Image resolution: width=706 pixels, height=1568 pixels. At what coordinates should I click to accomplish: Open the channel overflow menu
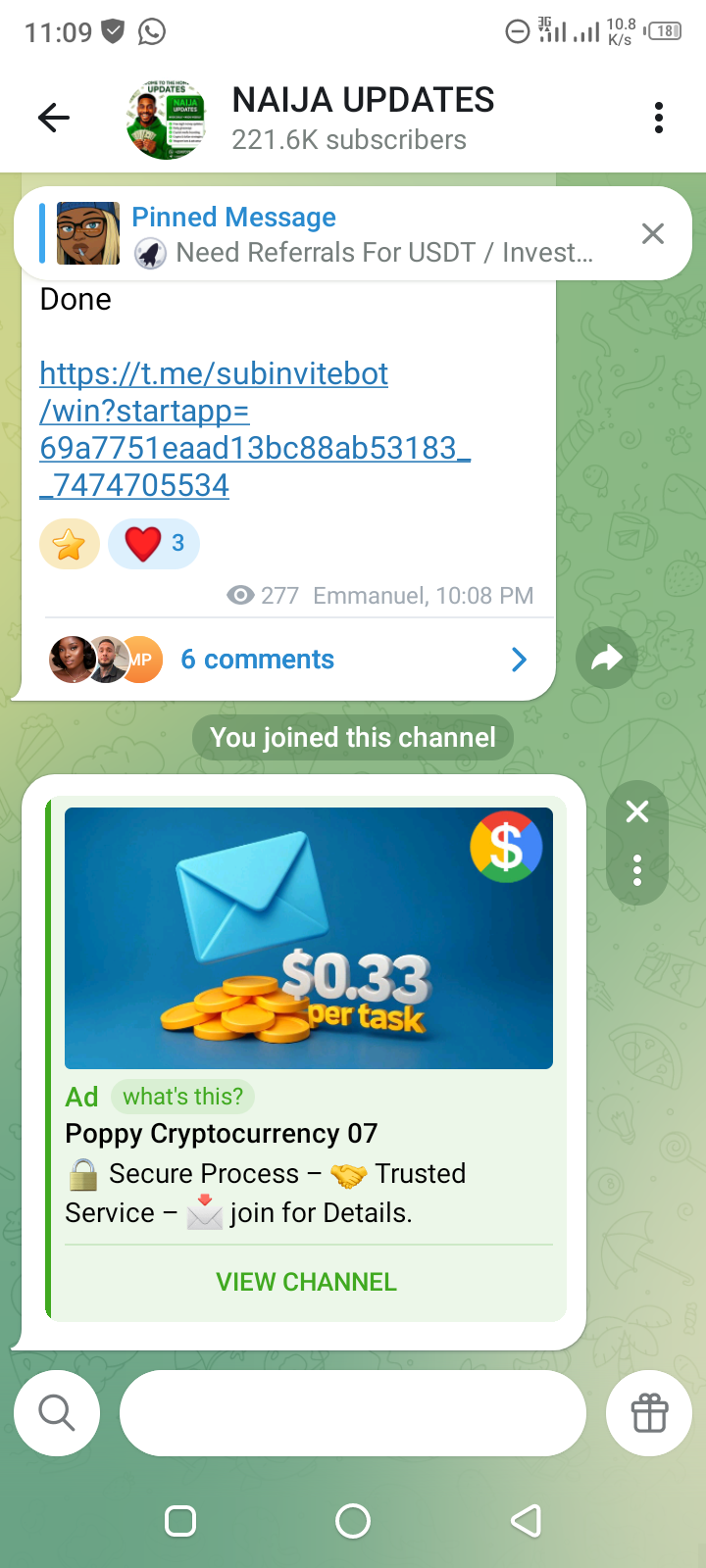659,119
